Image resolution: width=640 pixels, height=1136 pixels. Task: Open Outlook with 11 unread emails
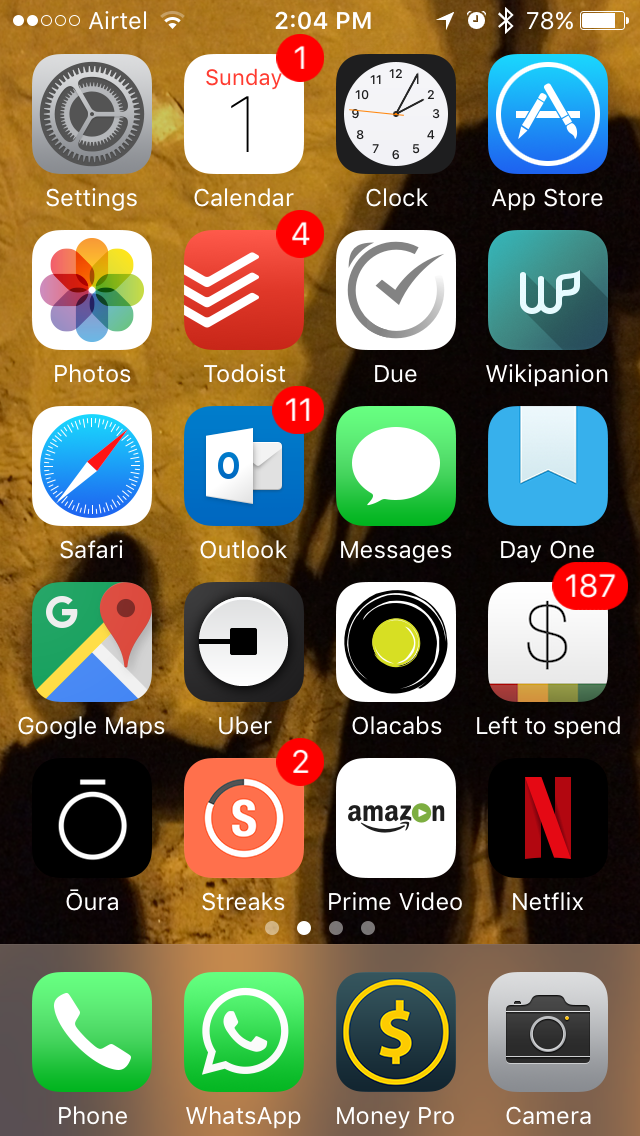(244, 466)
